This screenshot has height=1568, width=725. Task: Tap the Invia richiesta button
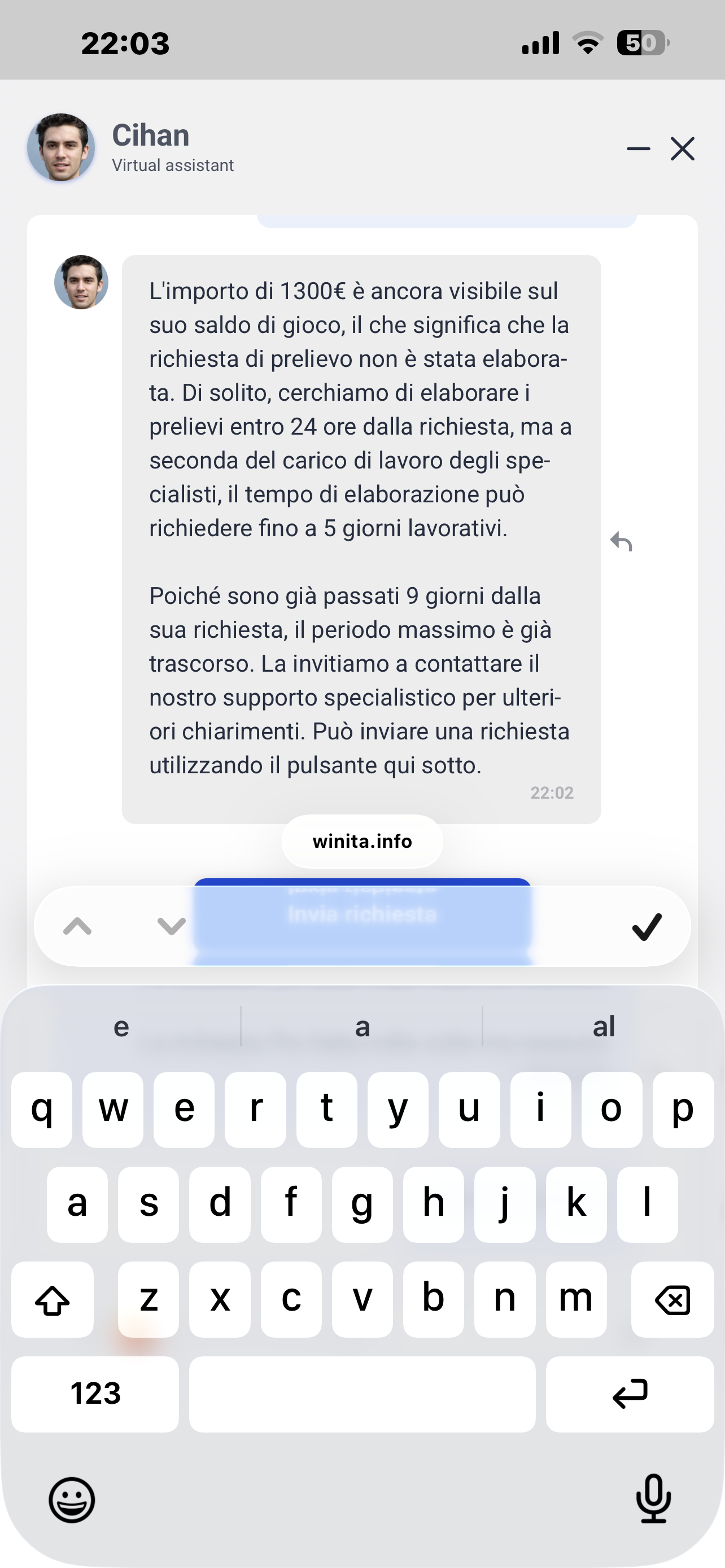pos(362,914)
